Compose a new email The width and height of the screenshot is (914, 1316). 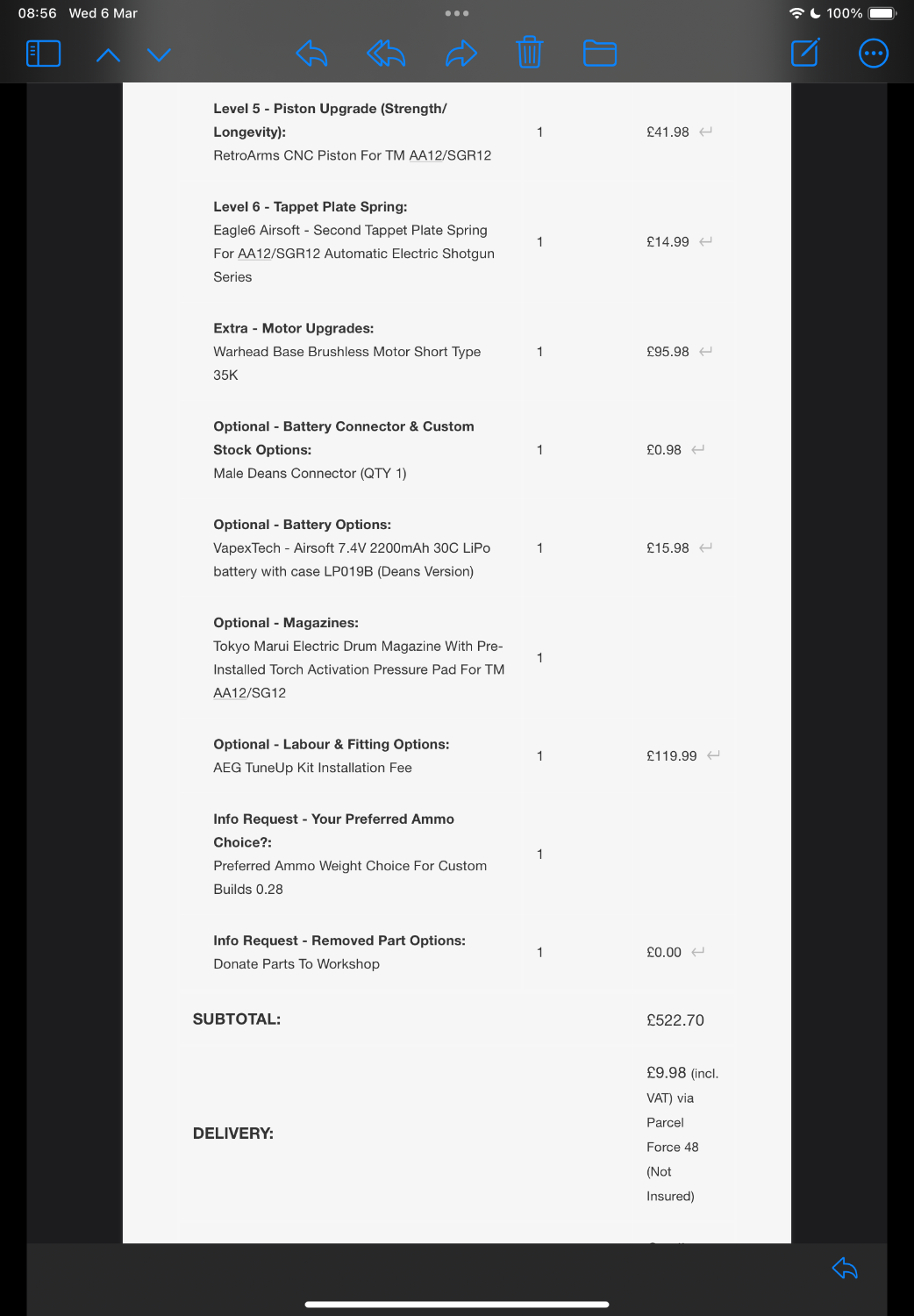[x=804, y=53]
